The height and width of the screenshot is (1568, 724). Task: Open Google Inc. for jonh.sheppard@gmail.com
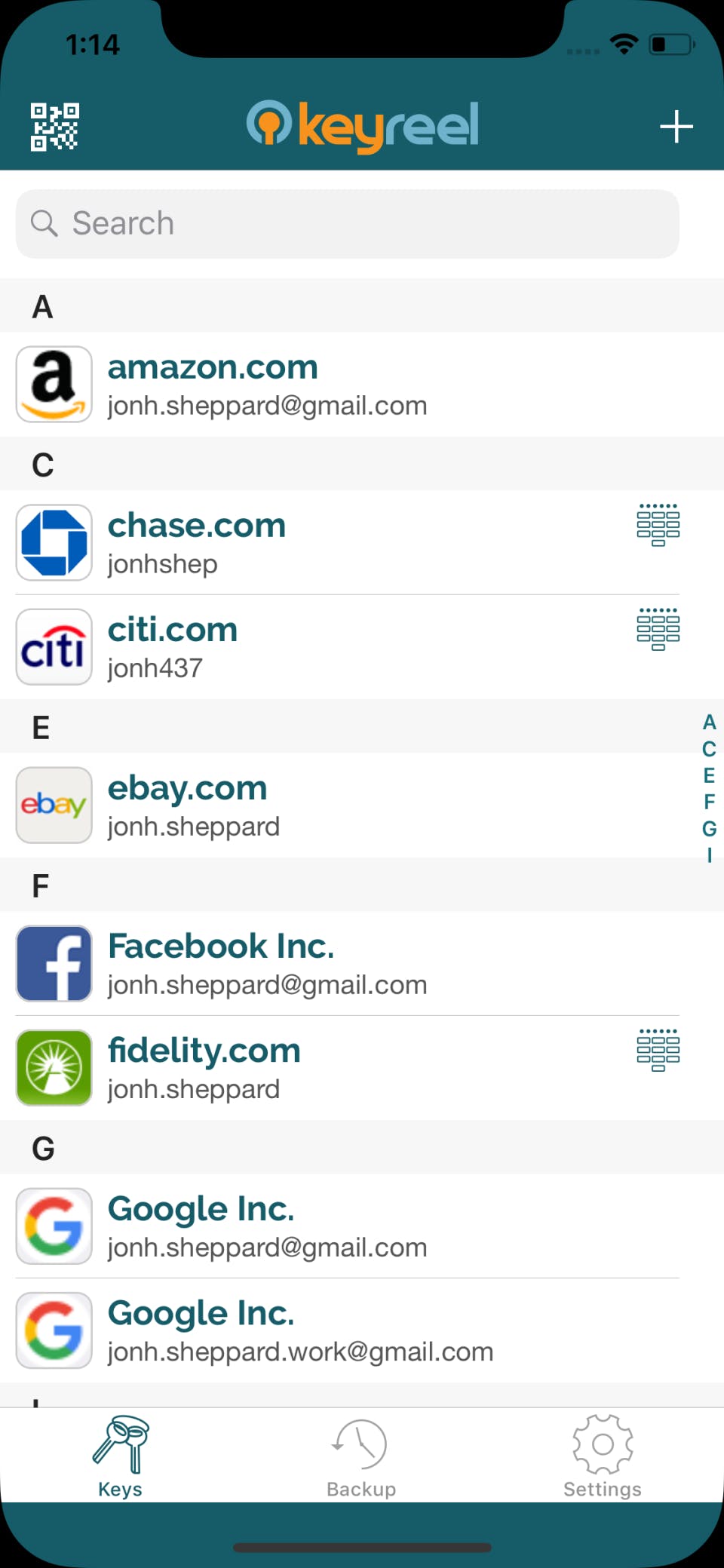302,1226
